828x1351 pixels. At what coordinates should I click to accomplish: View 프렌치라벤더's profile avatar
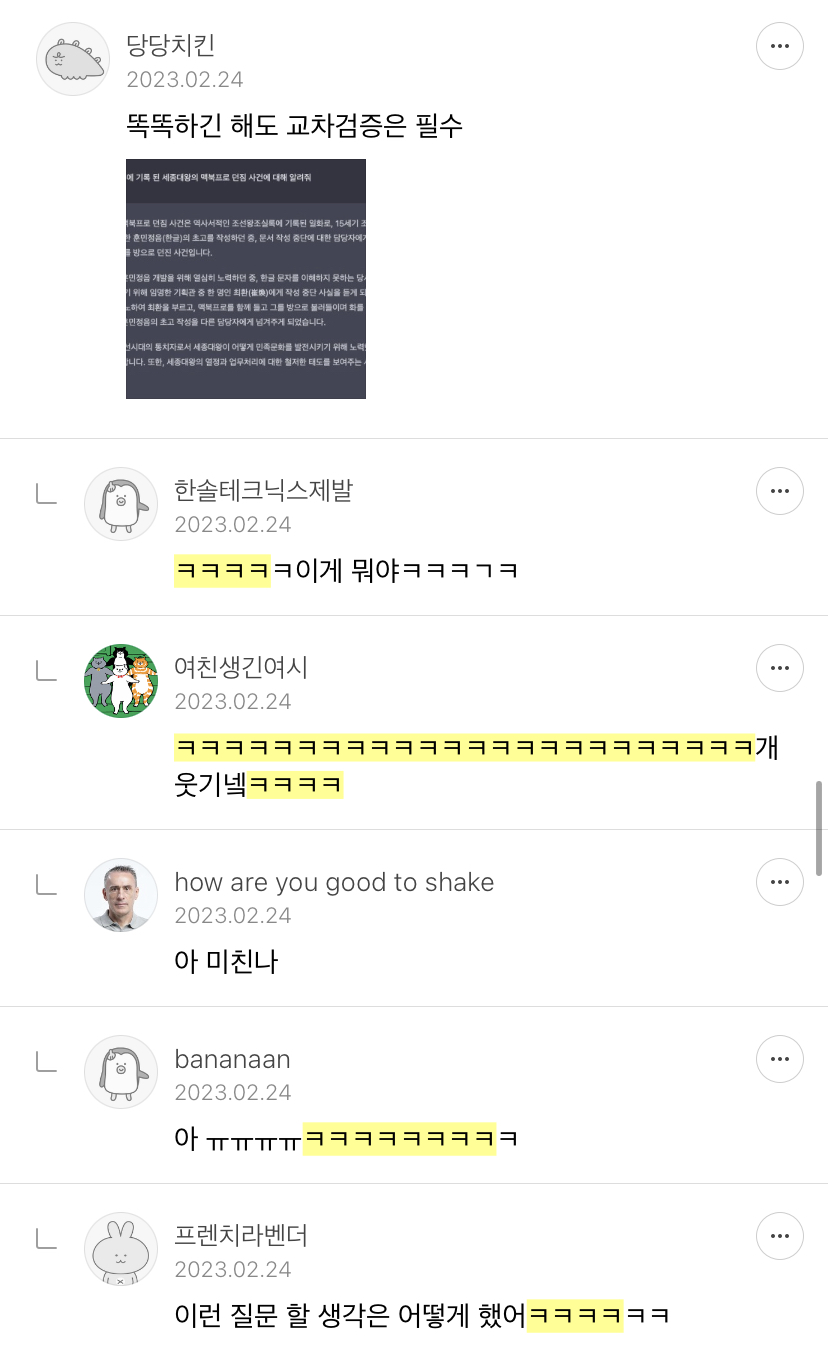pyautogui.click(x=121, y=1249)
